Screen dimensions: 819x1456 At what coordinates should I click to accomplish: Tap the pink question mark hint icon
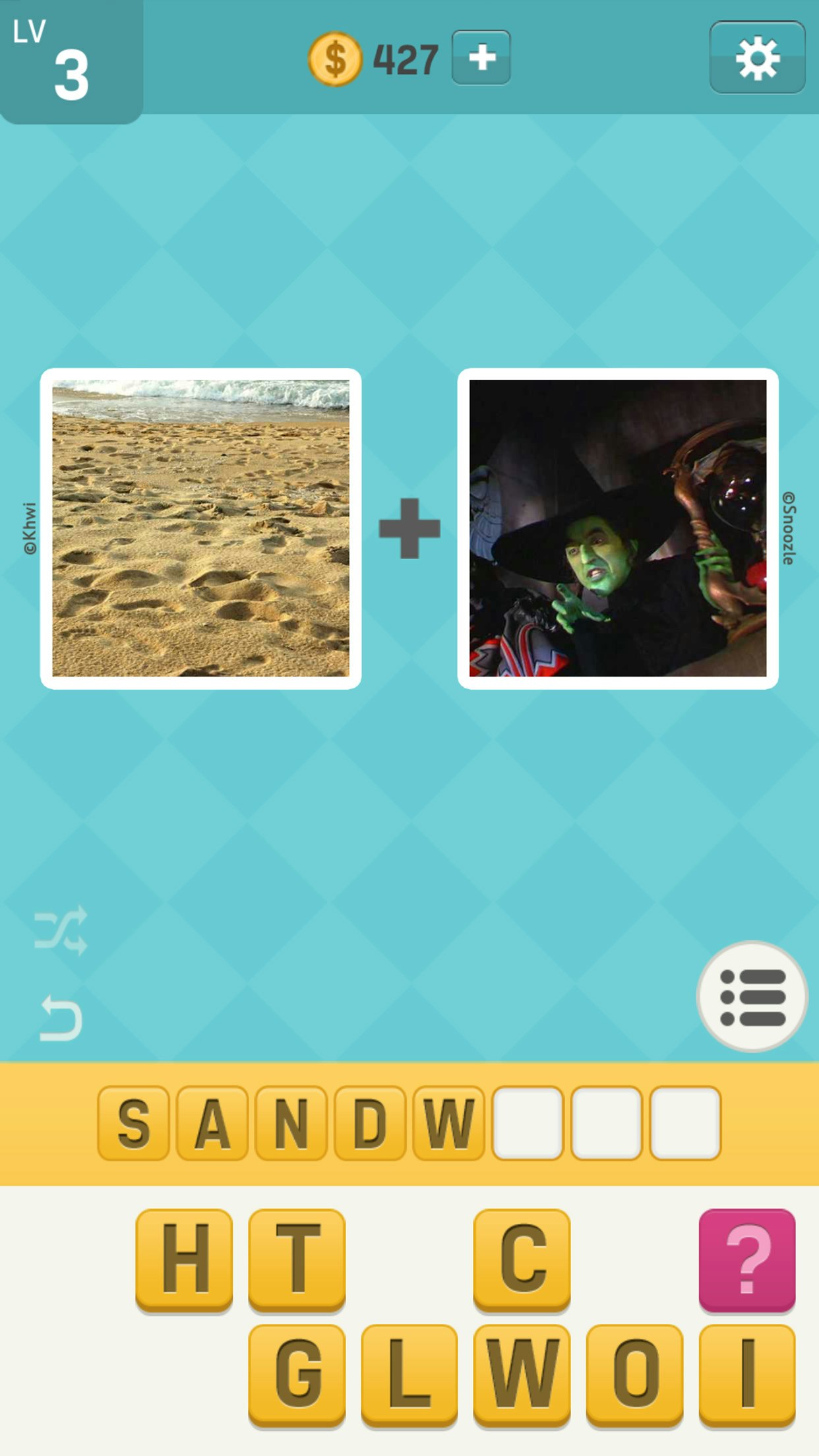click(x=747, y=1261)
